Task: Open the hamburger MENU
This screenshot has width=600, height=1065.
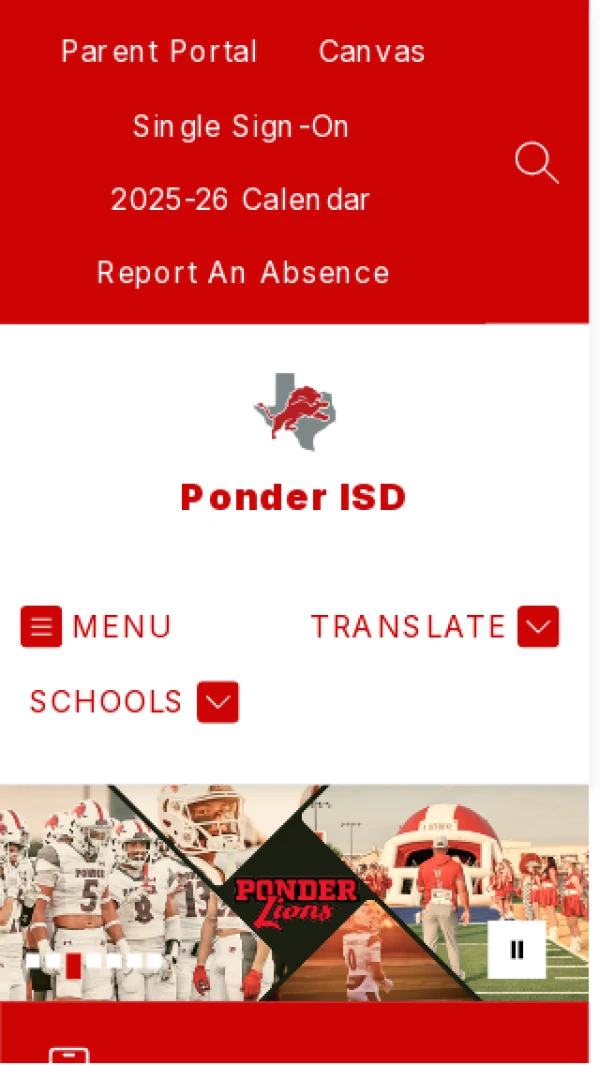Action: (x=96, y=627)
